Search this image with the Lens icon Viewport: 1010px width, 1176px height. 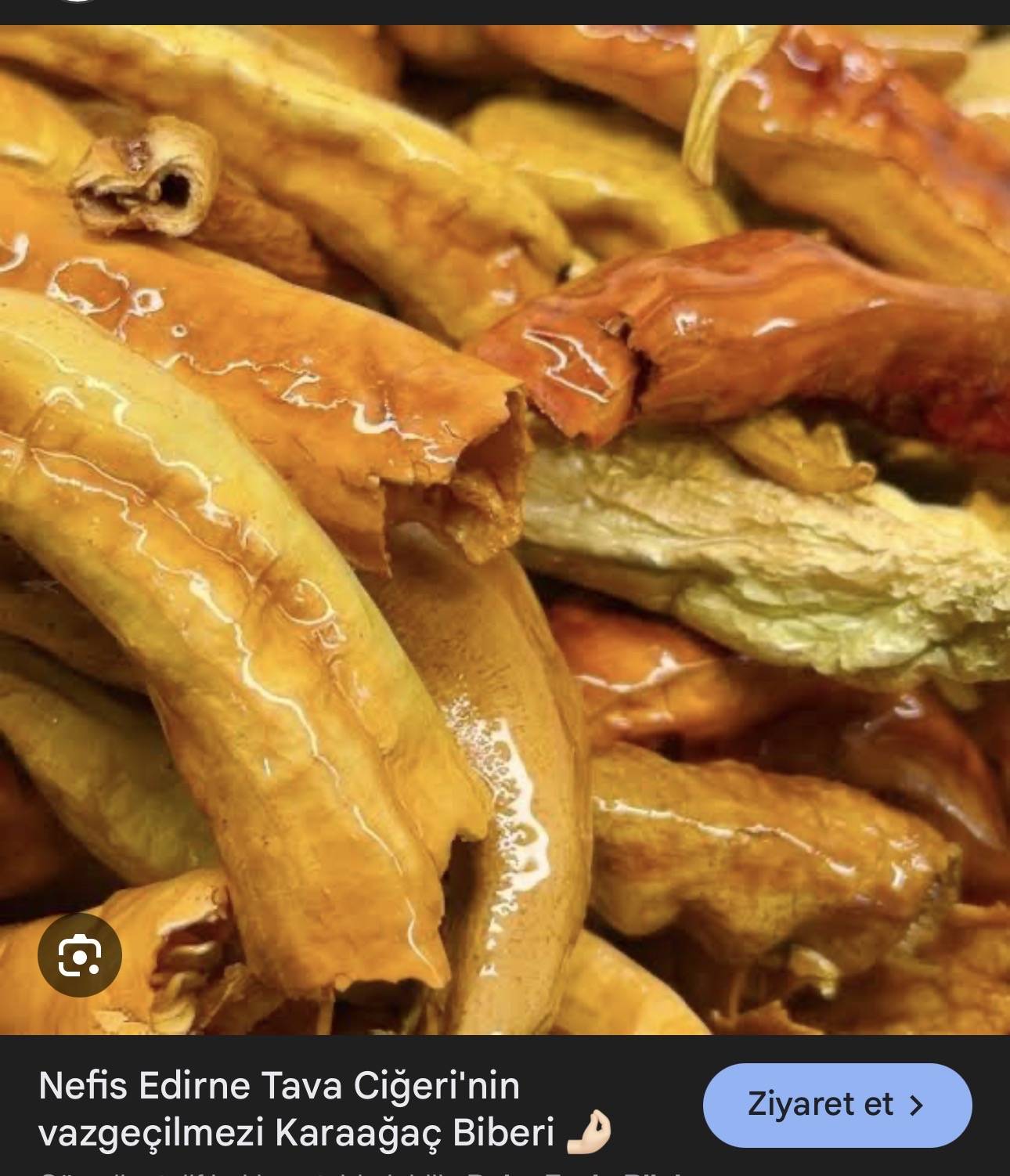pyautogui.click(x=79, y=954)
